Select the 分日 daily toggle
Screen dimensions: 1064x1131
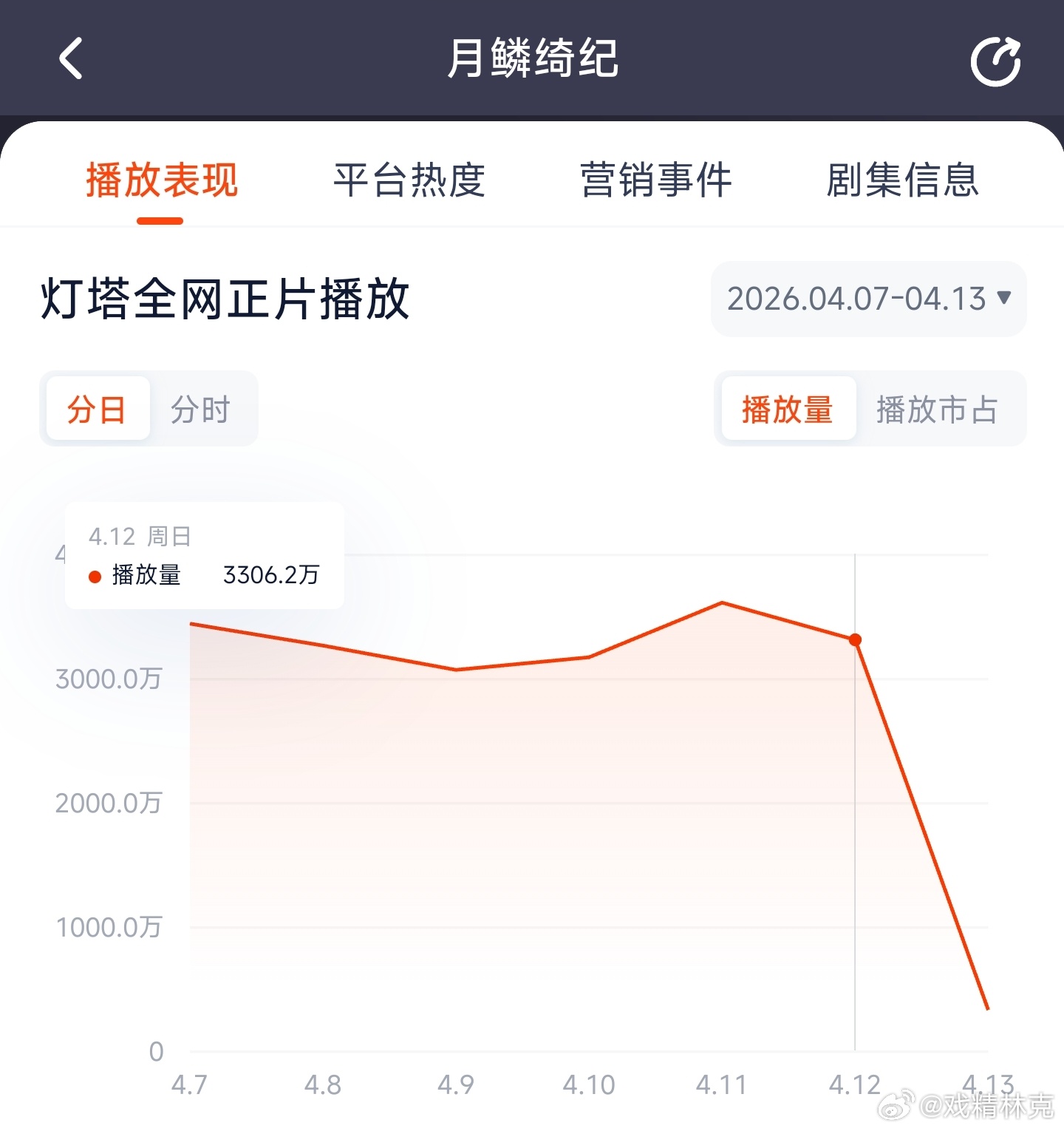coord(98,409)
